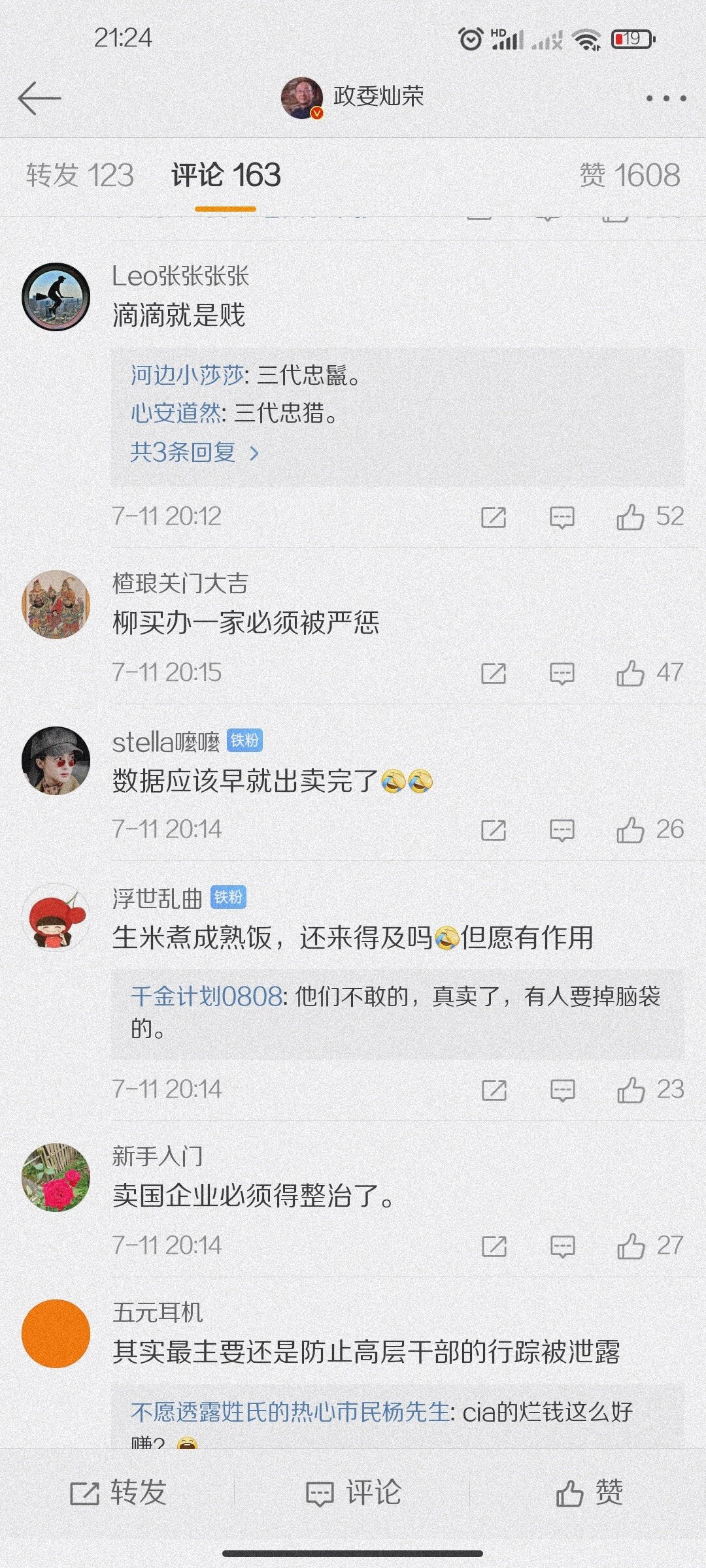The image size is (706, 1568).
Task: Tap the bottom 赞 button
Action: tap(588, 1493)
